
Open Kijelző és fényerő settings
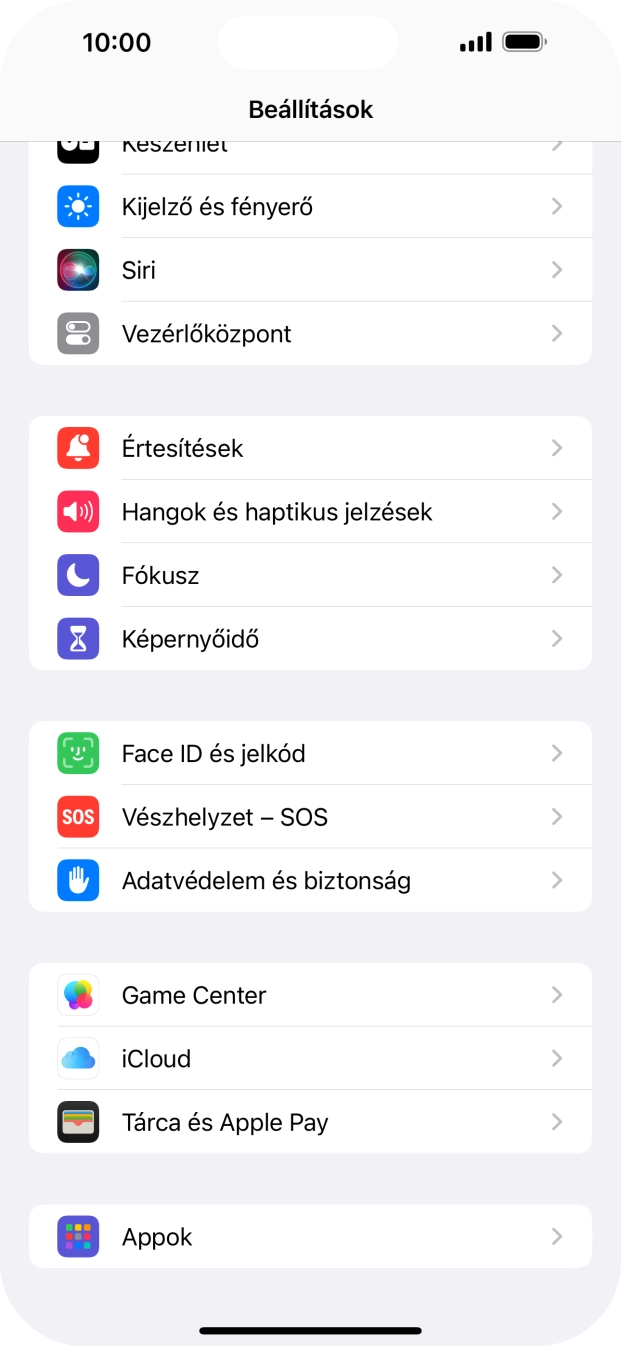(310, 207)
